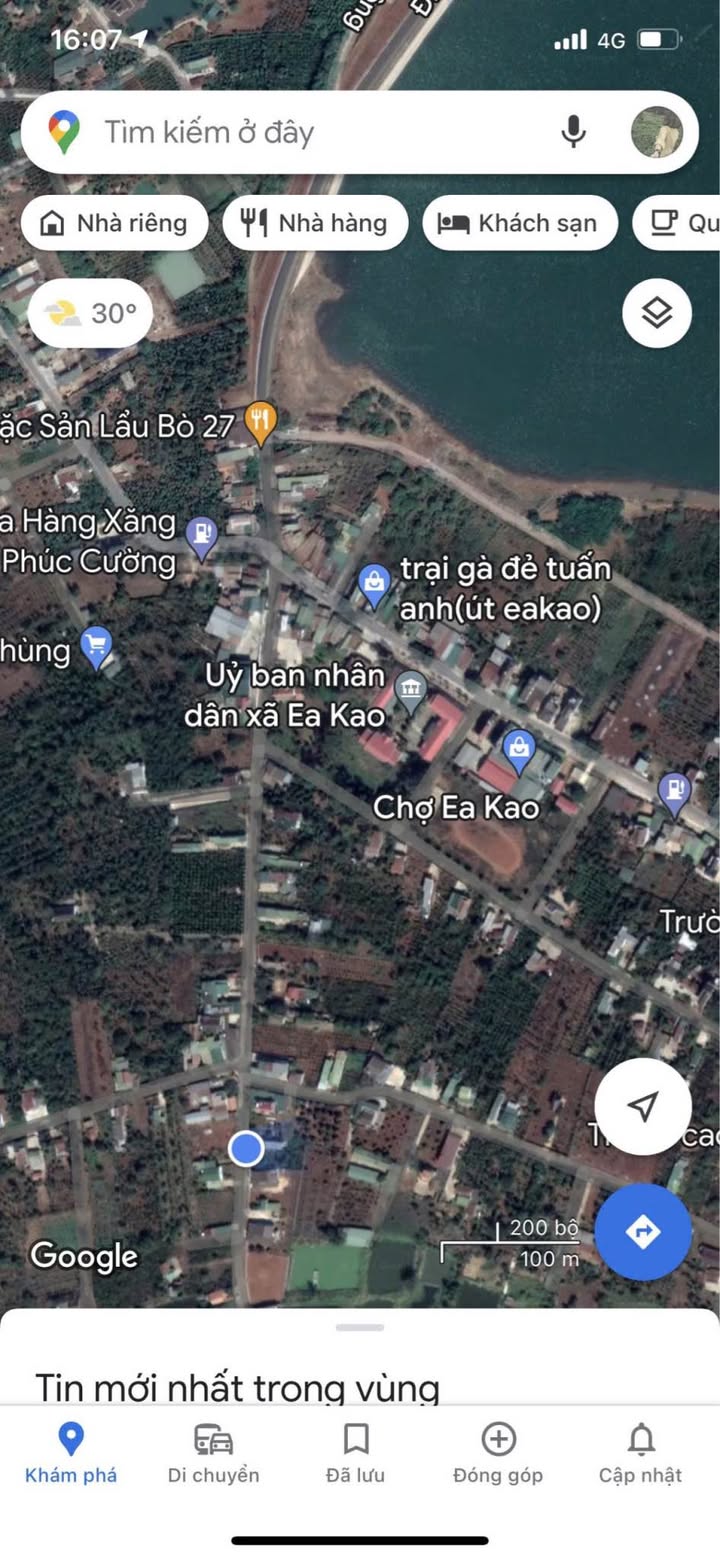Open the account profile picture
720x1559 pixels.
[656, 132]
